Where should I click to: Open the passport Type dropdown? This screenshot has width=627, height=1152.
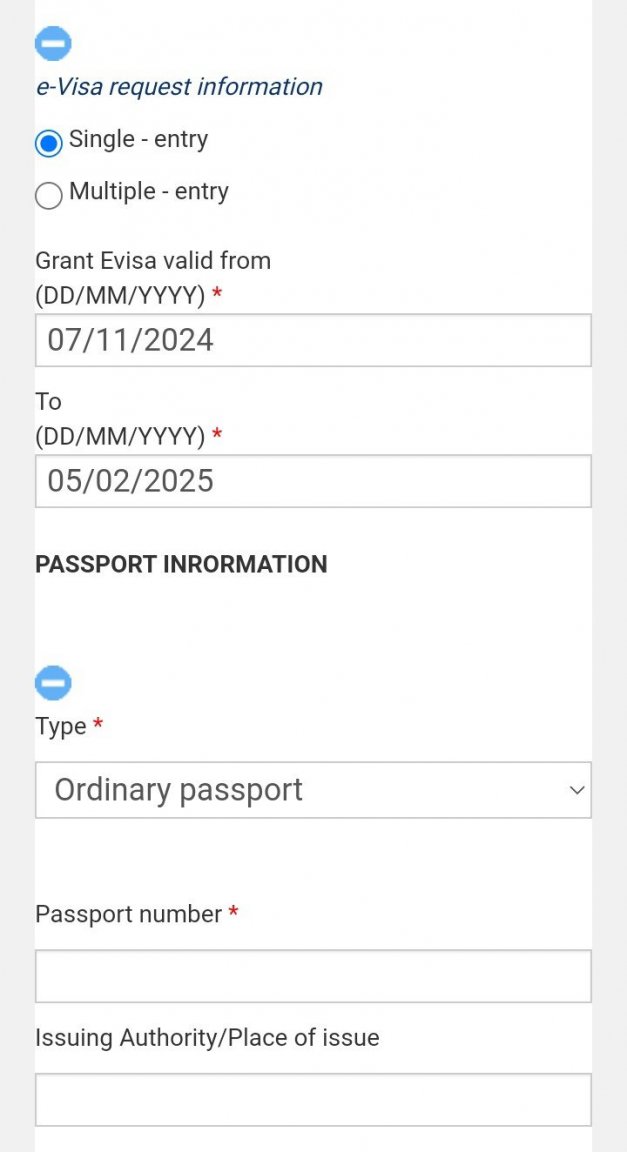[x=313, y=790]
